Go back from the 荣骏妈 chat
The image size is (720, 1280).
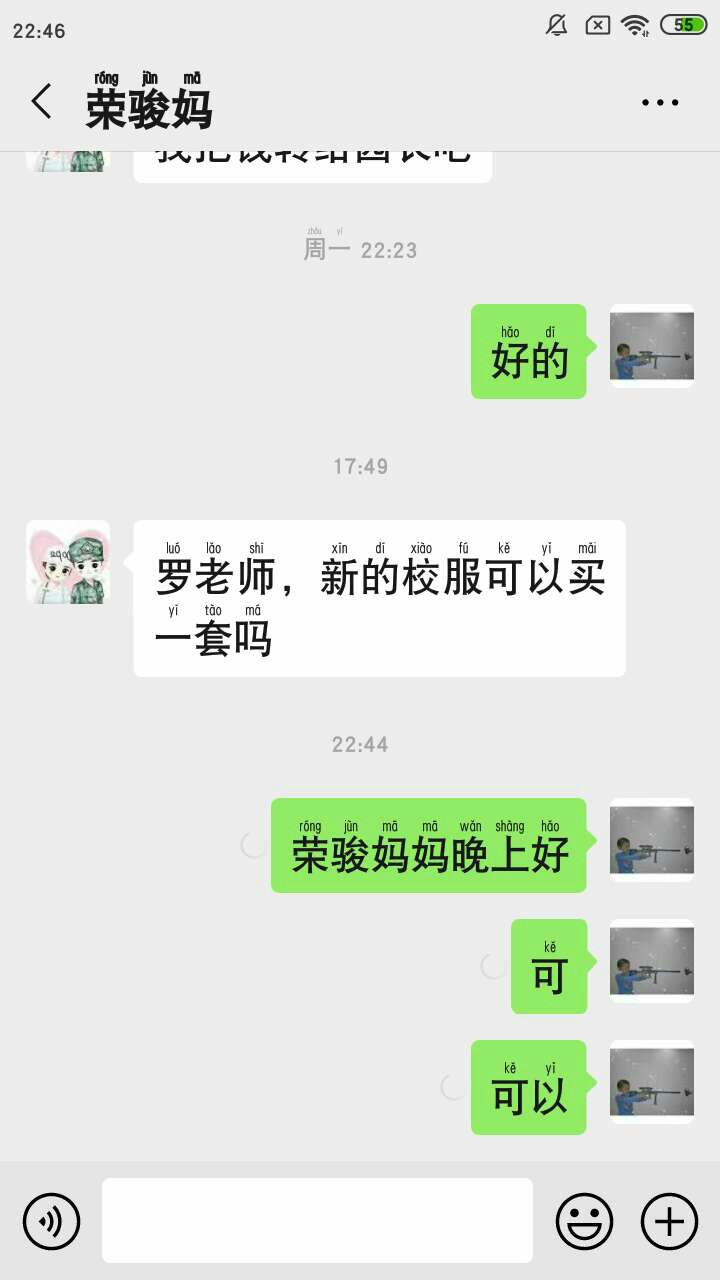point(41,102)
